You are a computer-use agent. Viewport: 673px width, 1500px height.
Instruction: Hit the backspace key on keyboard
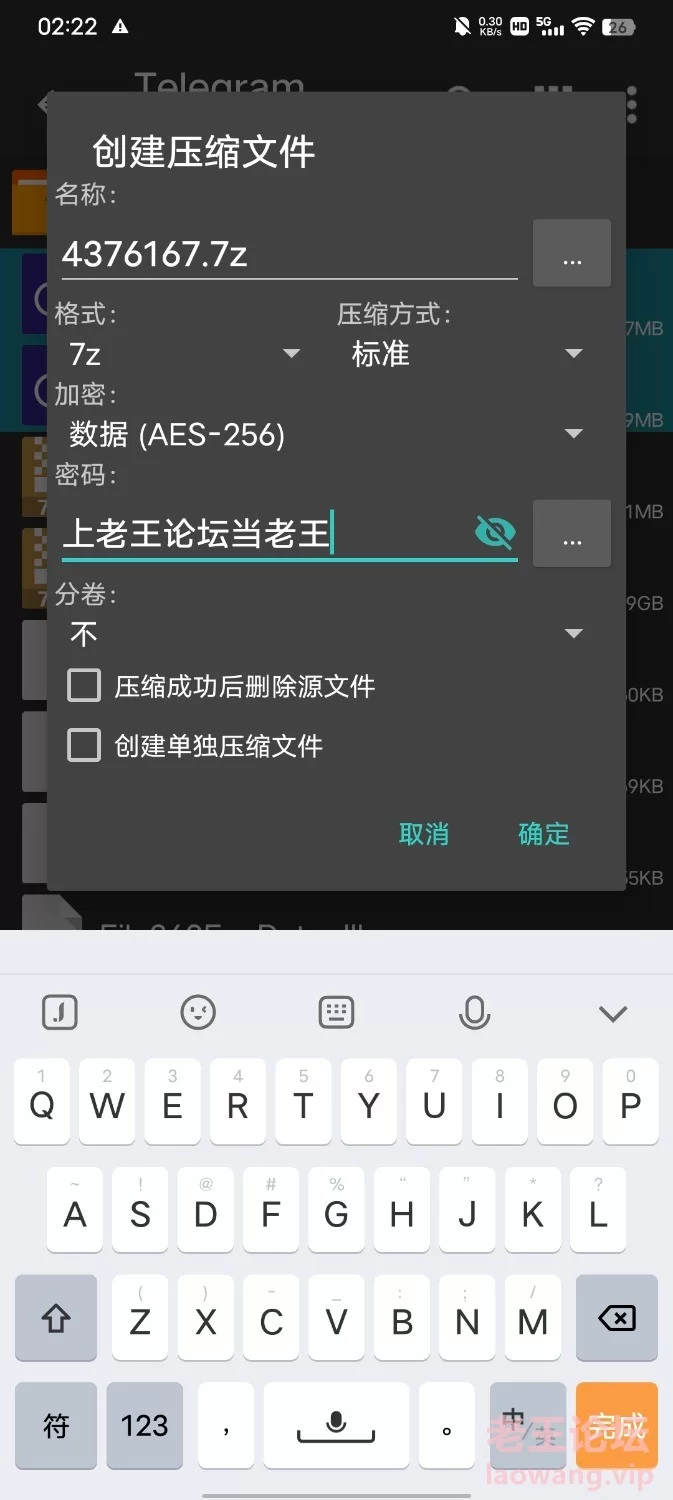point(616,1320)
